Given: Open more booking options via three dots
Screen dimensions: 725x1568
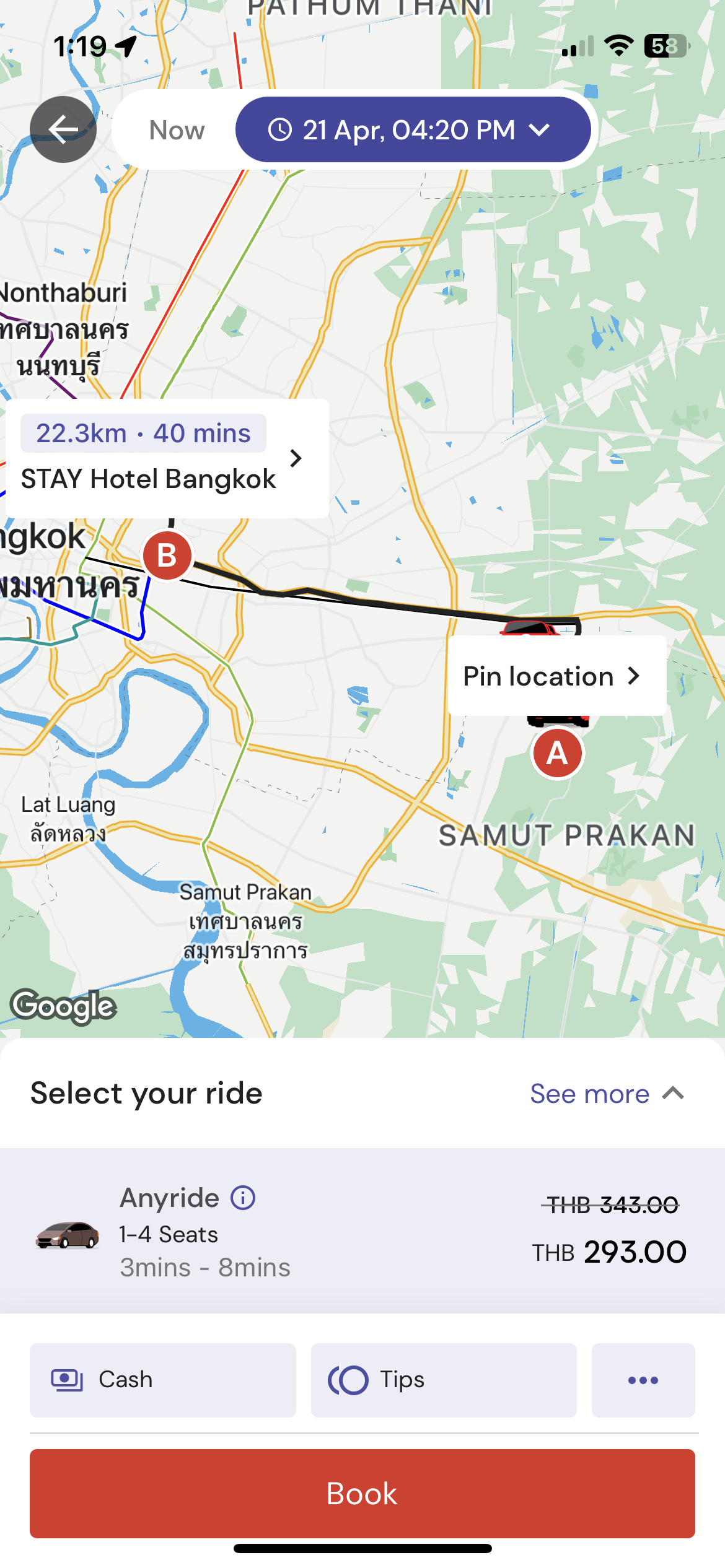Looking at the screenshot, I should [x=643, y=1380].
